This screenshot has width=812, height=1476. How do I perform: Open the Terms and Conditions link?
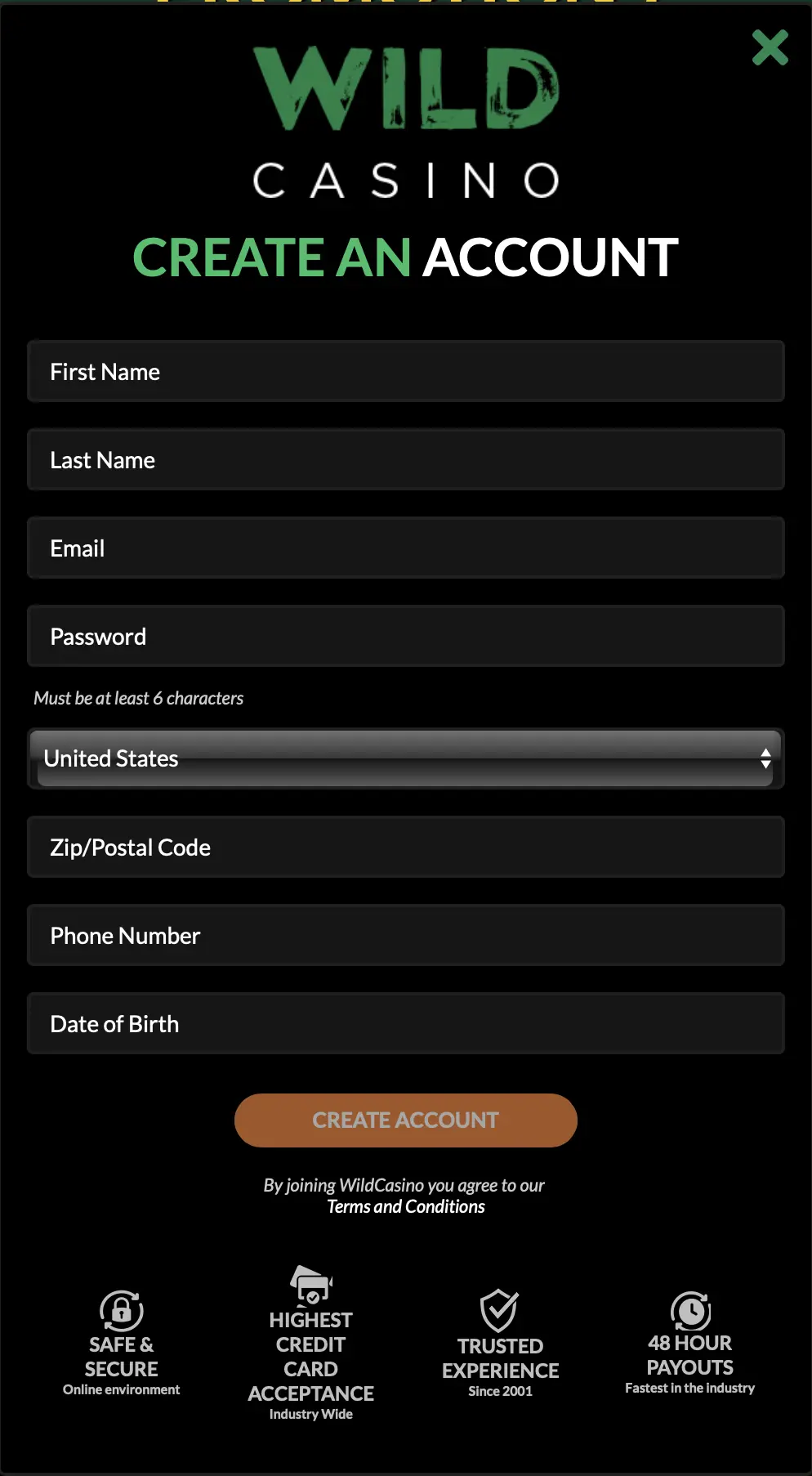tap(406, 1206)
